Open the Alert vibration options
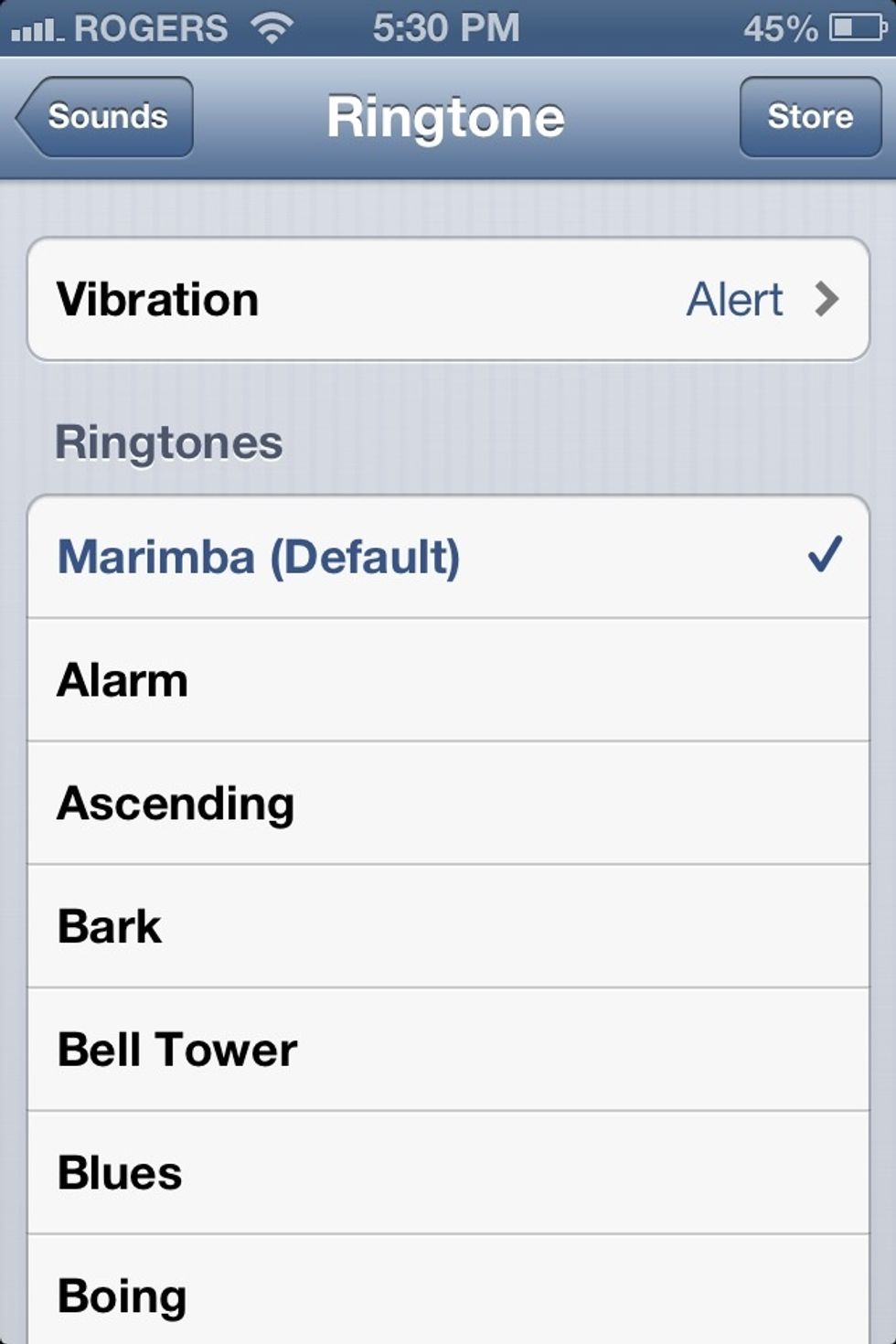 coord(734,299)
